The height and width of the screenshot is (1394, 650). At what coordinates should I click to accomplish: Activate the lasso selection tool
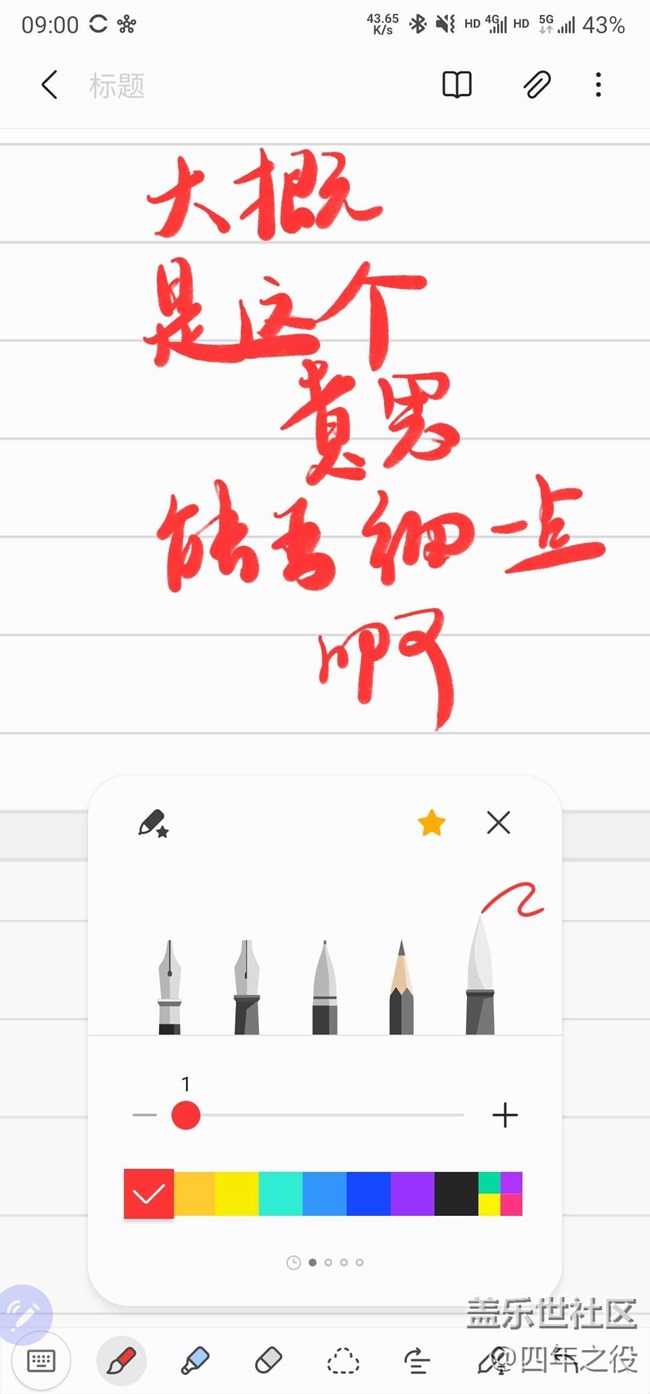(x=343, y=1361)
